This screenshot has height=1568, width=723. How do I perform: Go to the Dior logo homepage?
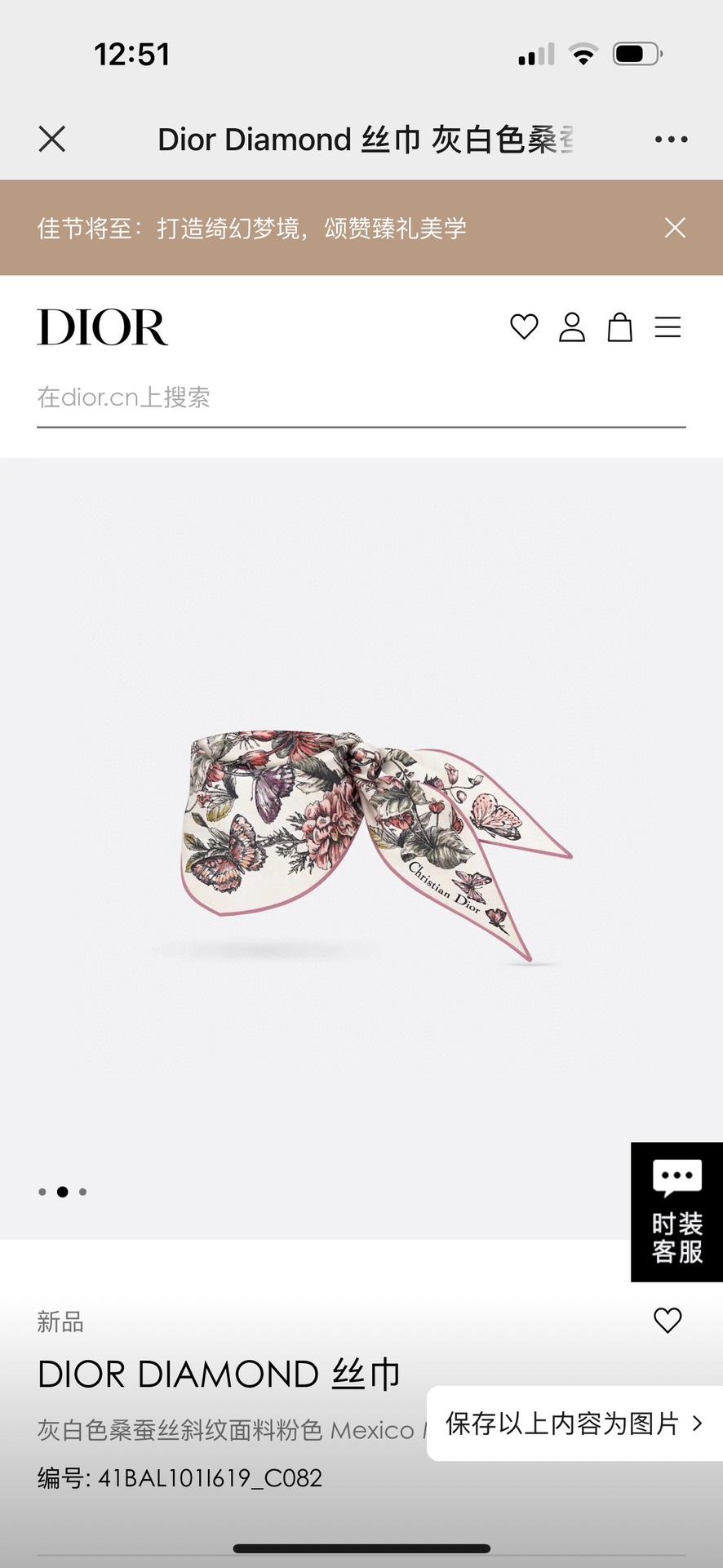tap(103, 327)
